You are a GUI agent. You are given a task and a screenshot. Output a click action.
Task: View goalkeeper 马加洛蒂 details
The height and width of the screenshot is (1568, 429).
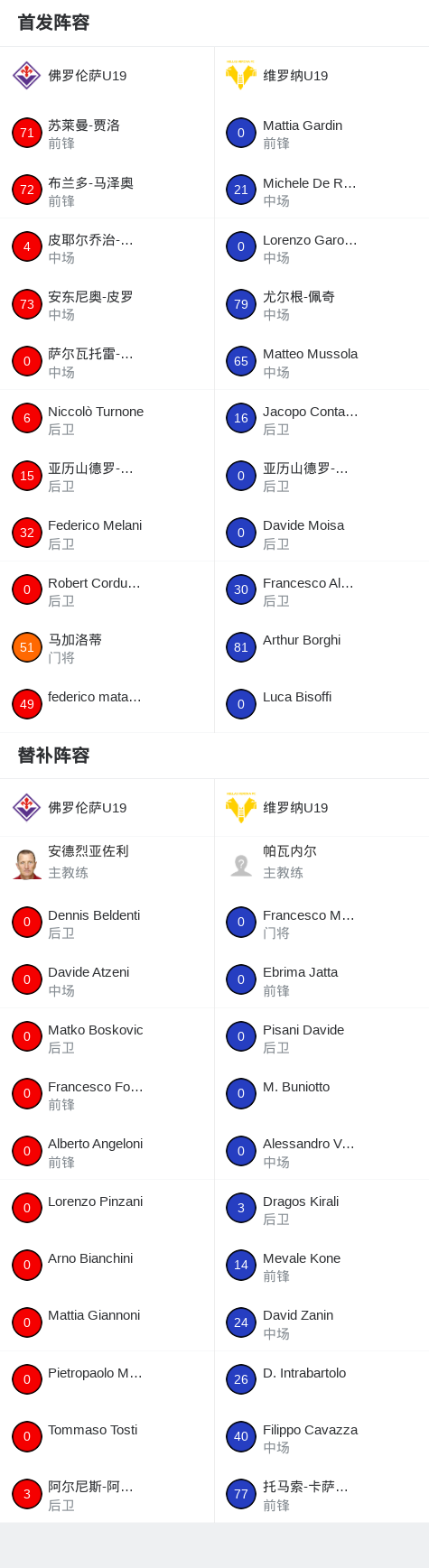(x=107, y=647)
